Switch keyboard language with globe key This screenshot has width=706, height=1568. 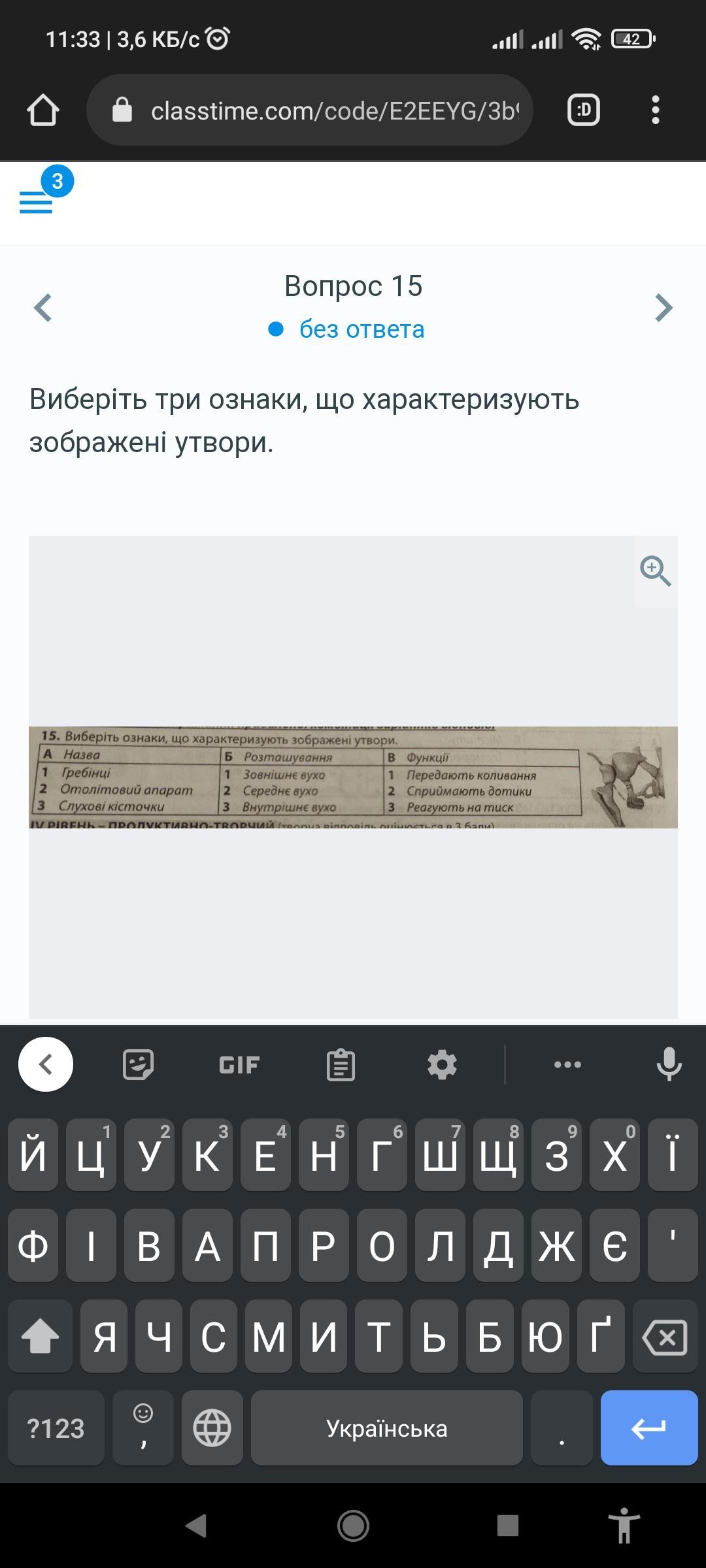point(212,1428)
